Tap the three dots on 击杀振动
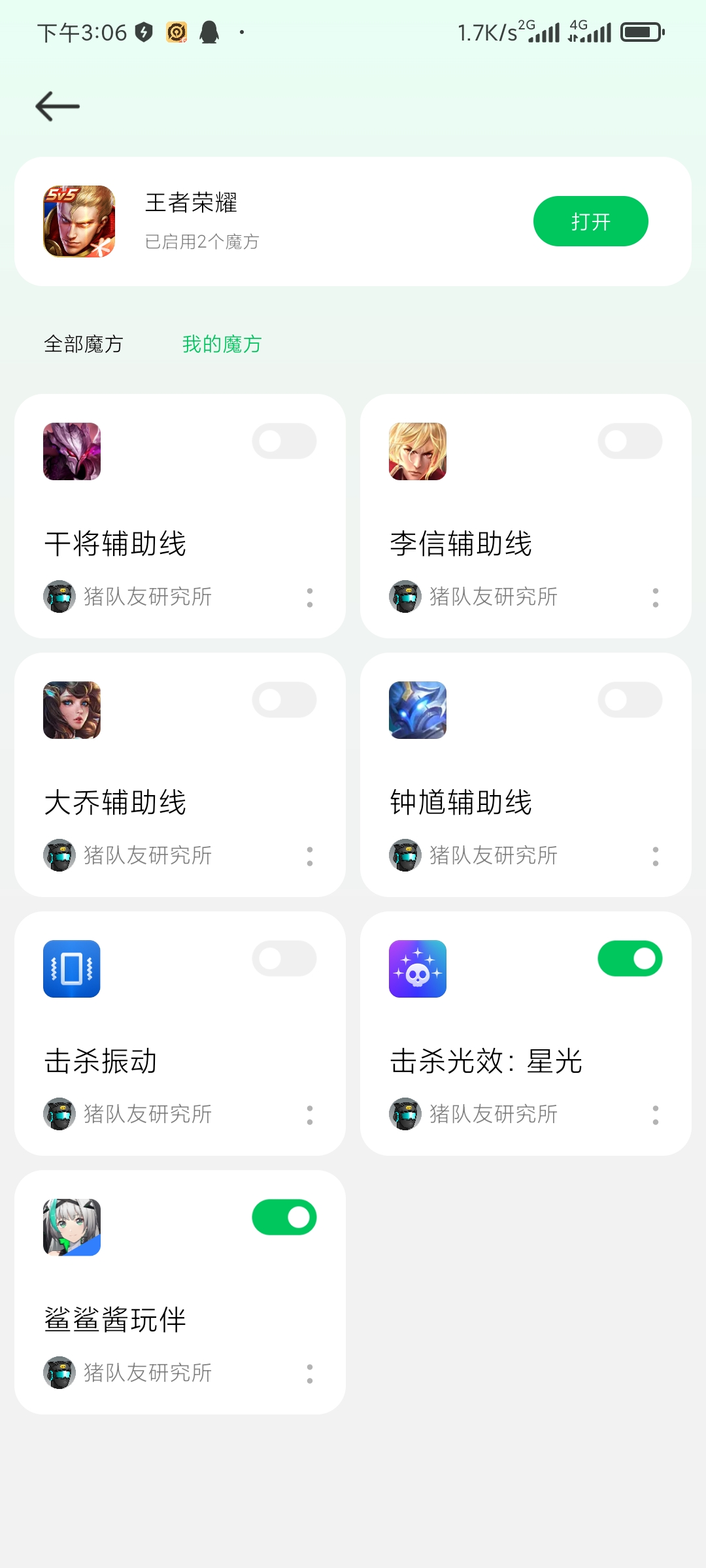Screen dimensions: 706x1568 (x=310, y=1115)
